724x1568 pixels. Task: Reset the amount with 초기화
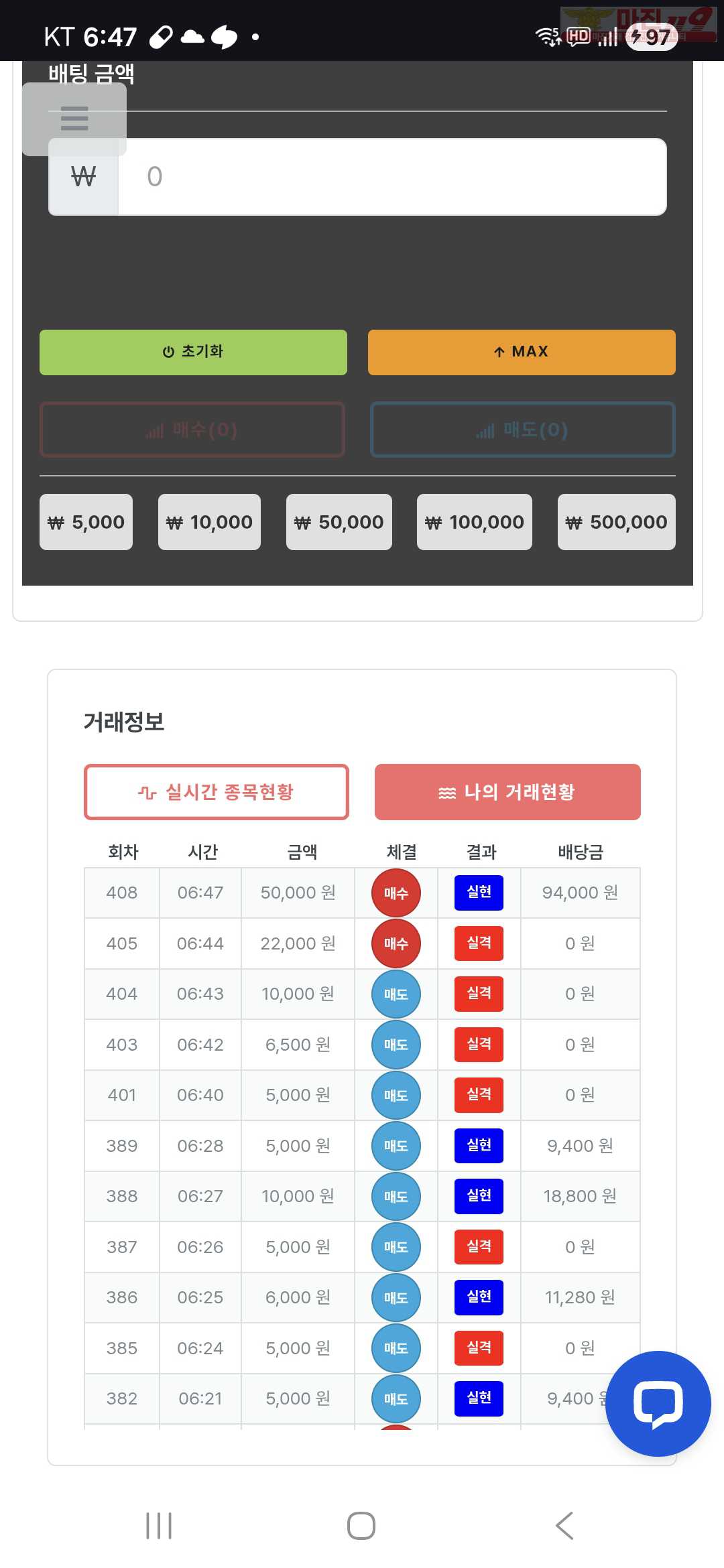coord(193,352)
